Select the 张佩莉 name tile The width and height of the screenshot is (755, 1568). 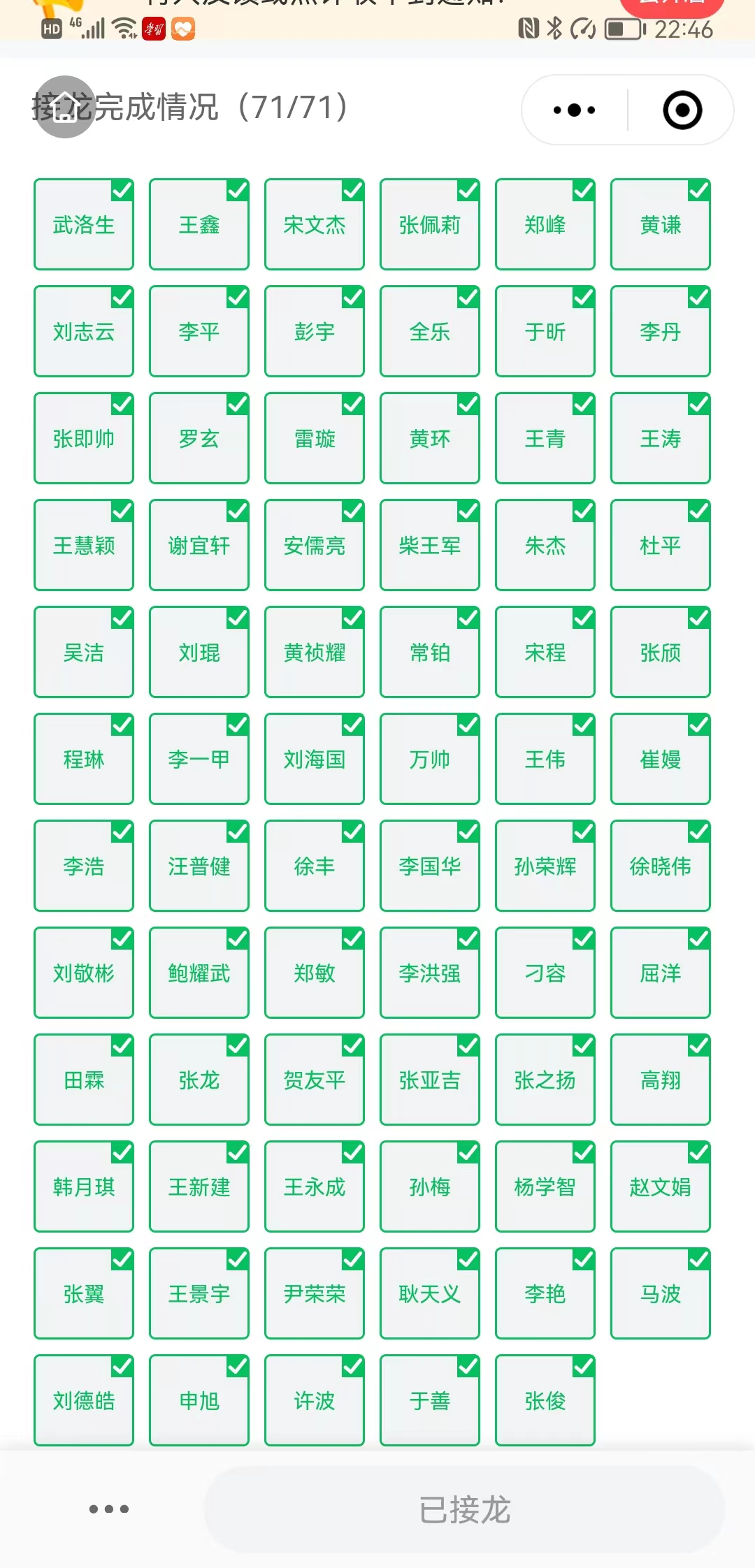click(x=430, y=225)
